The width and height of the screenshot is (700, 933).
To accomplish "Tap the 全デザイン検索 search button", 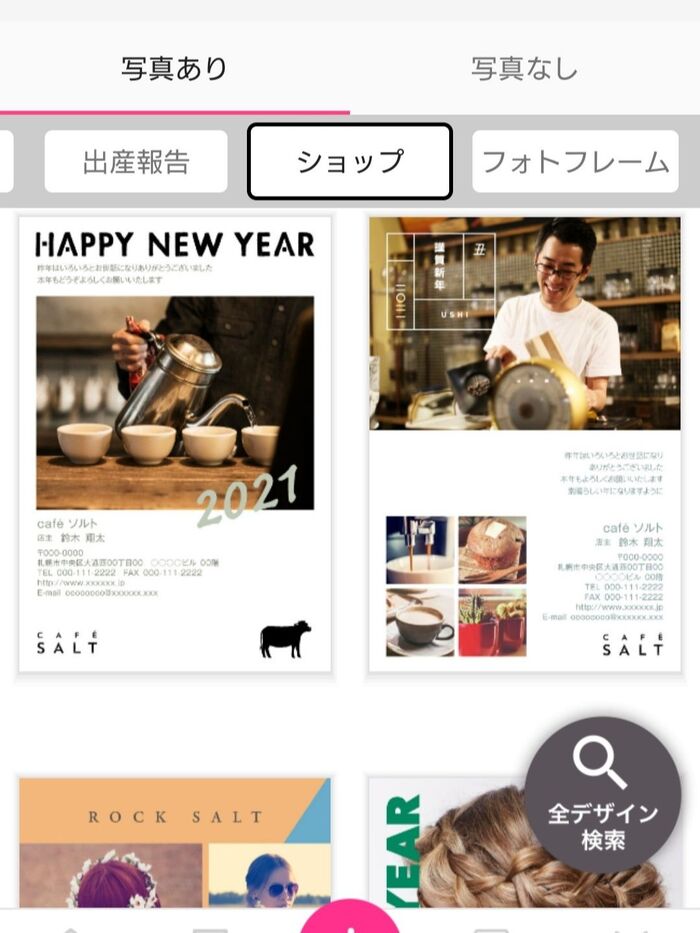I will point(603,795).
